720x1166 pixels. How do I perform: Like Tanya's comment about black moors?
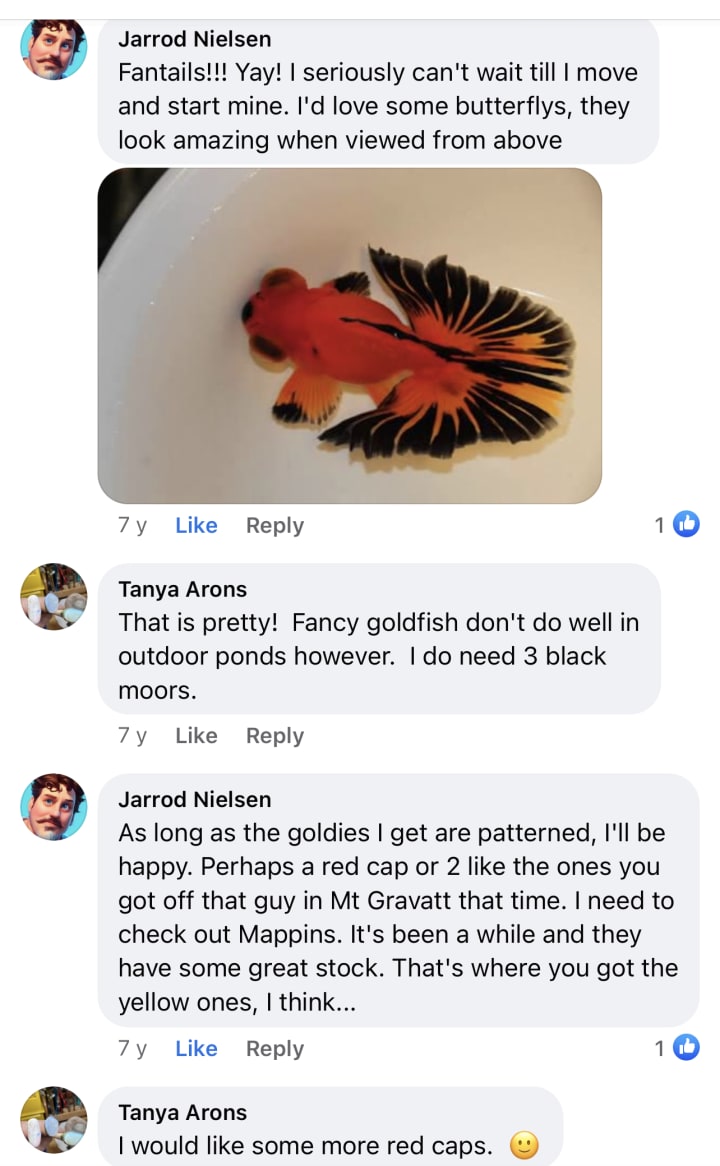tap(196, 735)
